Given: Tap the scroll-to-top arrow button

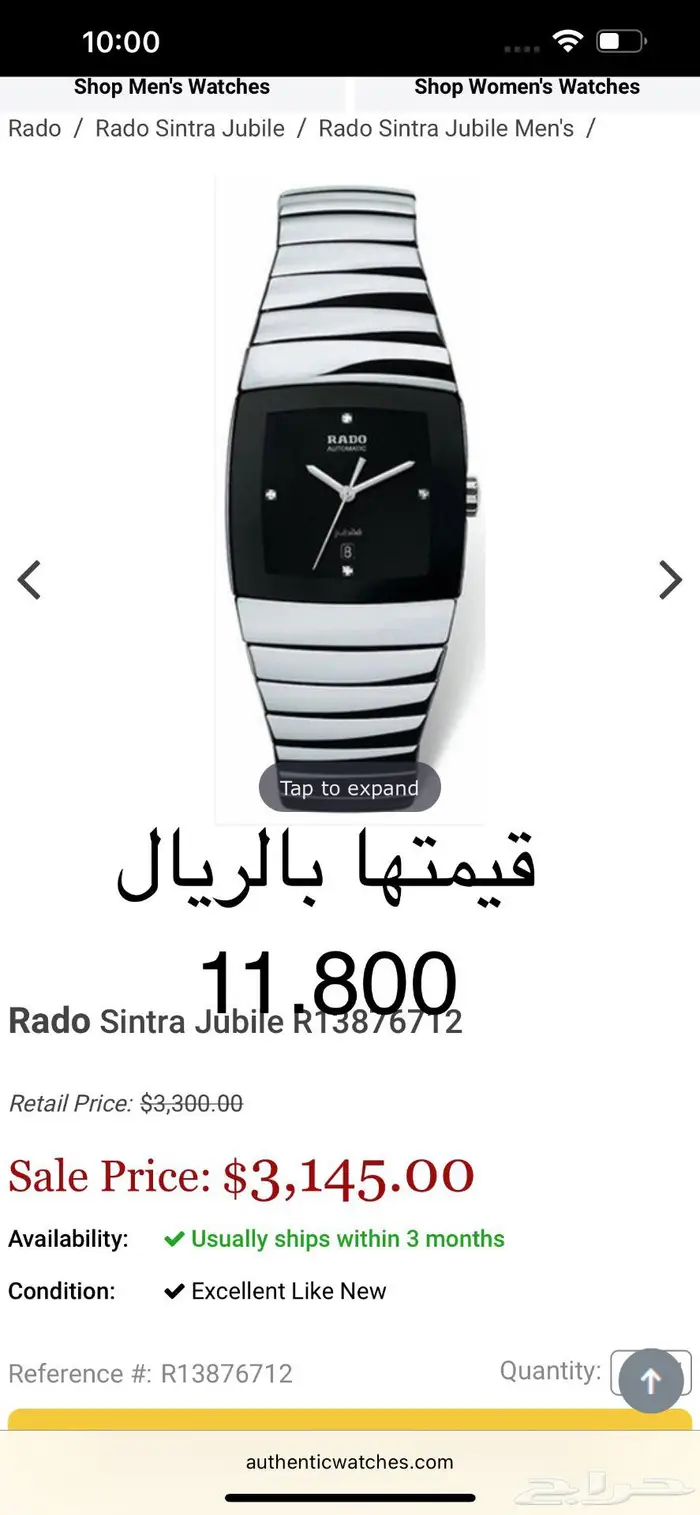Looking at the screenshot, I should (x=651, y=1381).
